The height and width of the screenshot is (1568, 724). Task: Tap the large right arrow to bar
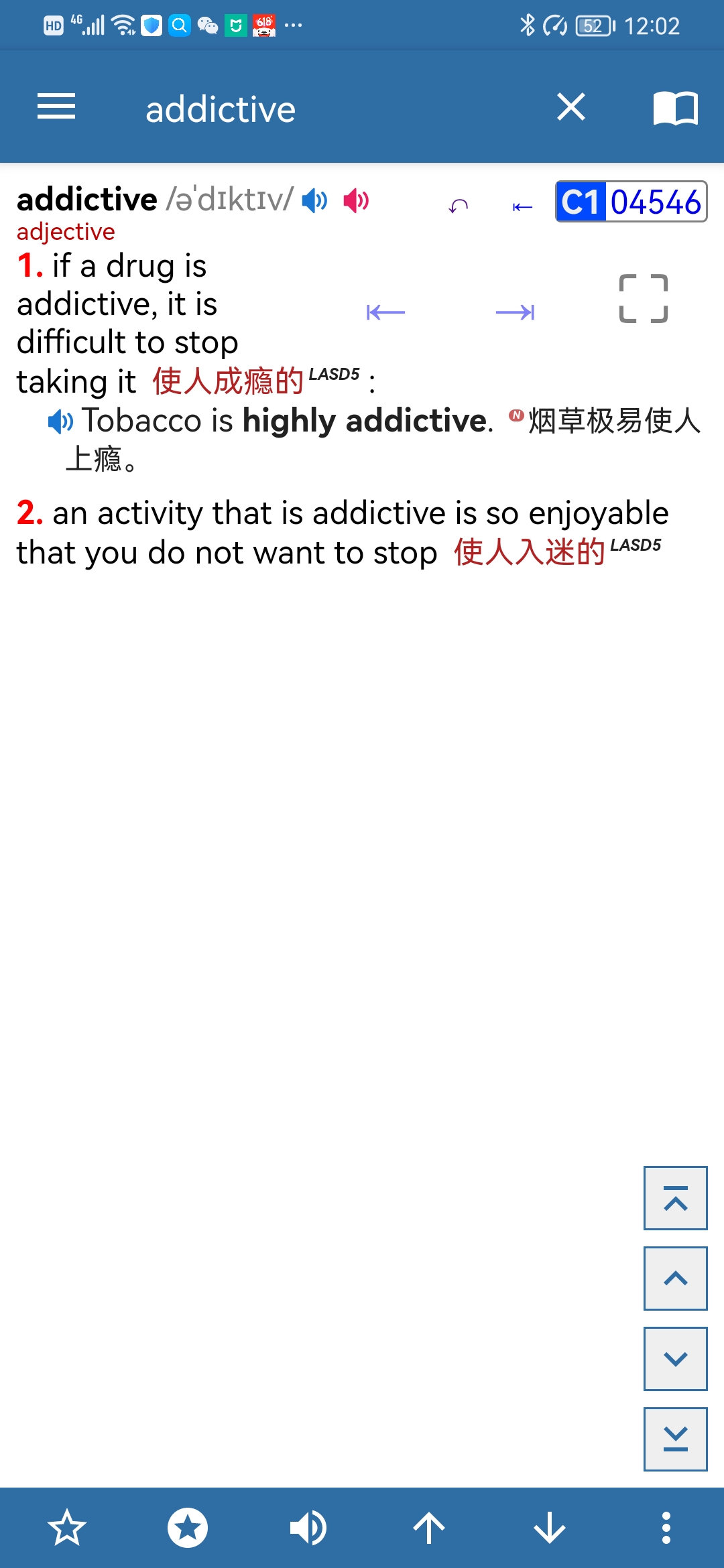(515, 312)
